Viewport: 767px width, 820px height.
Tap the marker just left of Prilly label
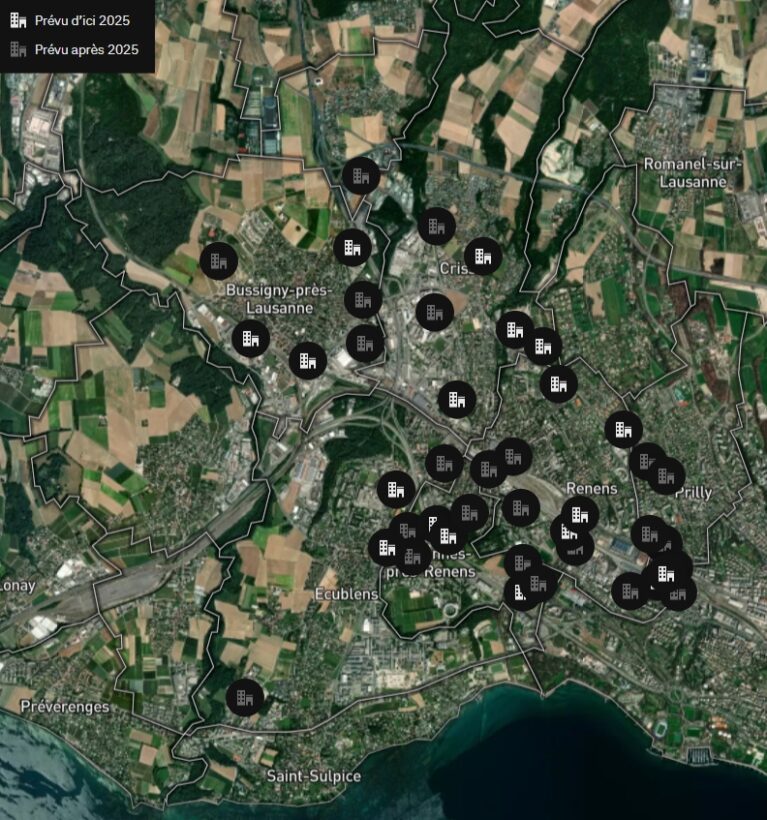[665, 475]
